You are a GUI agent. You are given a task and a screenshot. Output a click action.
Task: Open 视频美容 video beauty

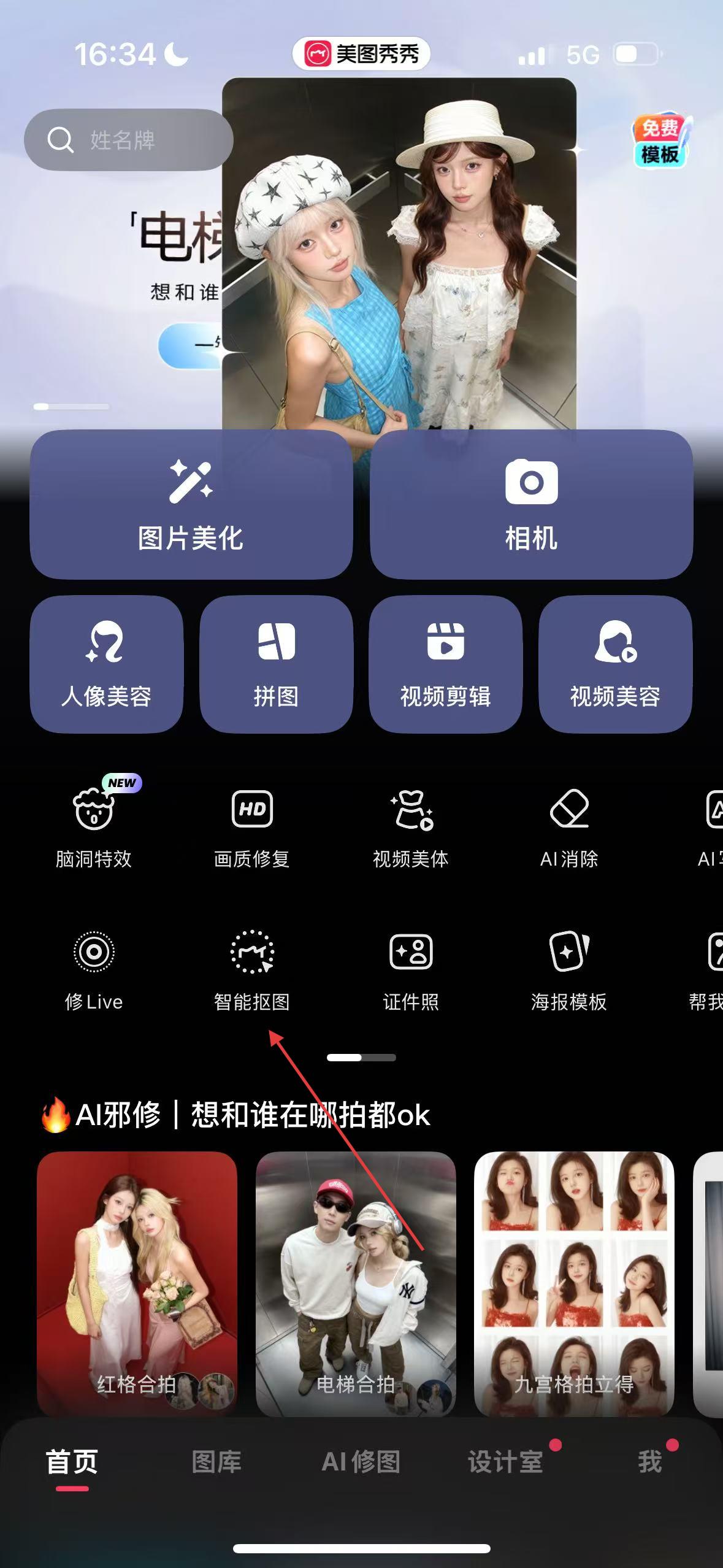tap(615, 664)
